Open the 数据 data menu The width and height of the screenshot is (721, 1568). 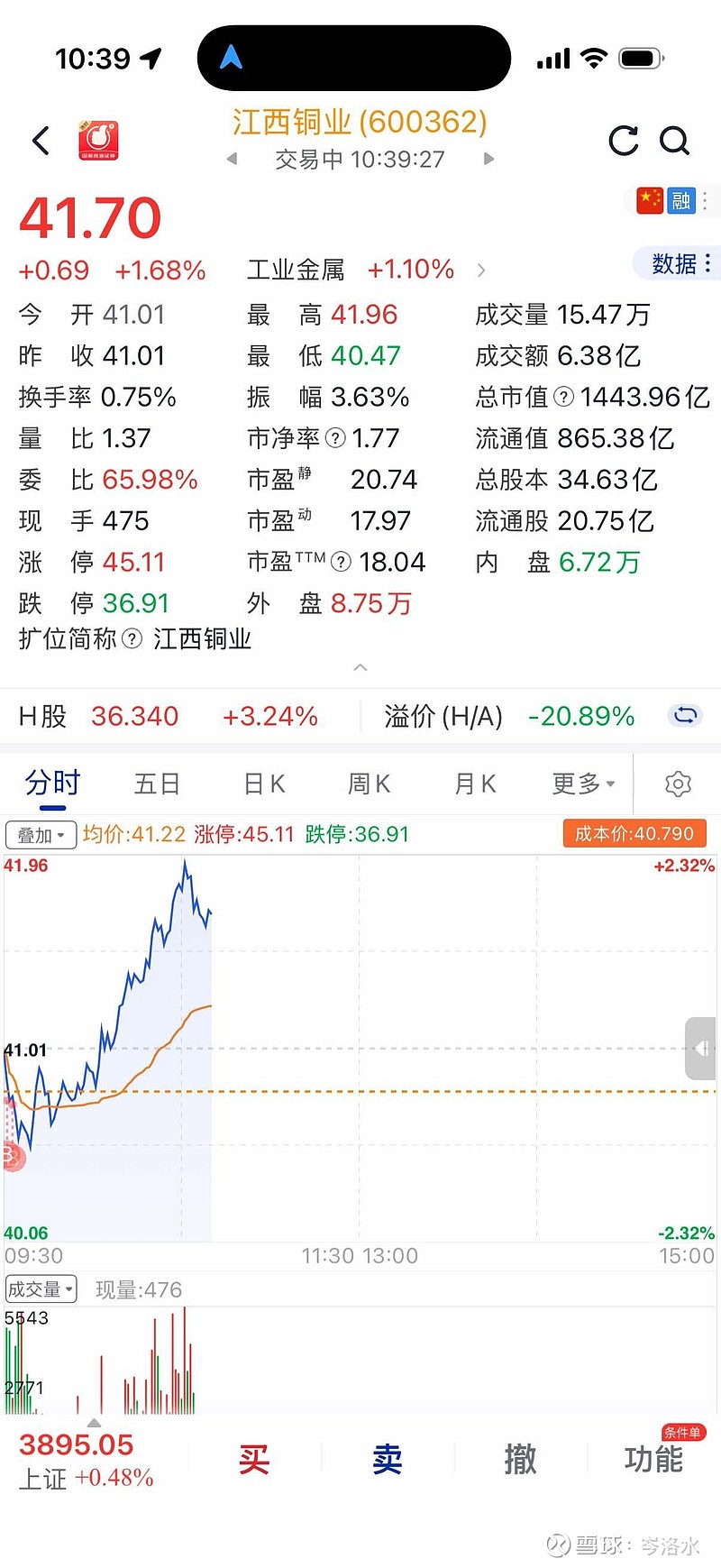click(x=680, y=263)
